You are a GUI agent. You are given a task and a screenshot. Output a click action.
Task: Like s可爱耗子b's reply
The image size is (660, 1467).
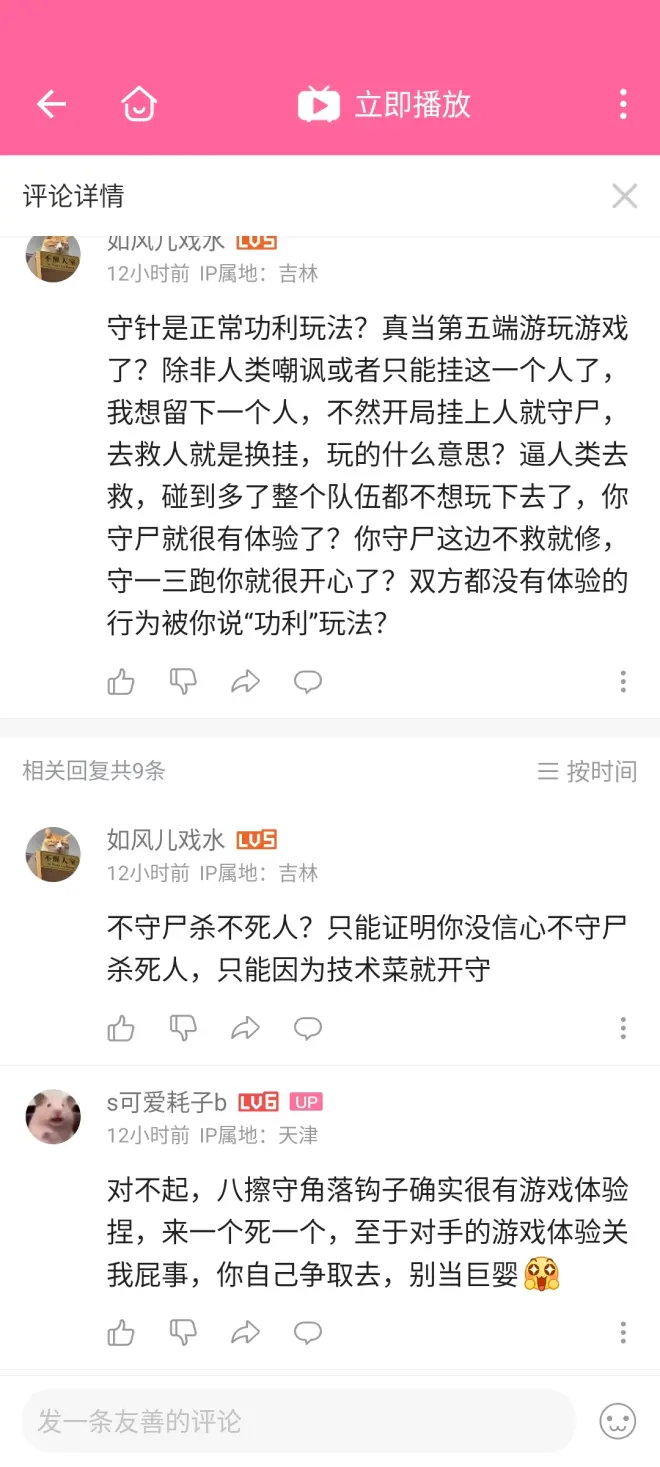pyautogui.click(x=121, y=1332)
